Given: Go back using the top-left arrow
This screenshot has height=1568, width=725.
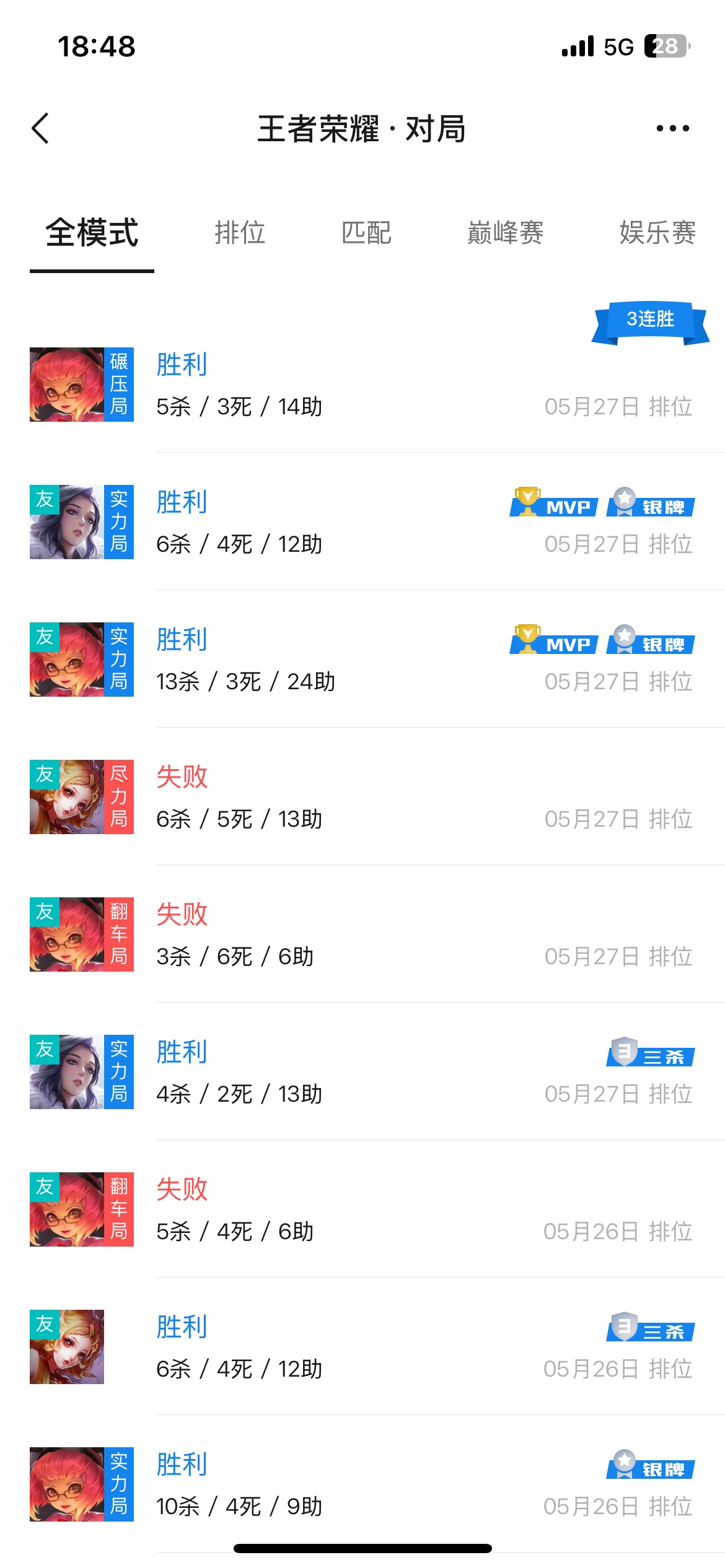Looking at the screenshot, I should [41, 129].
